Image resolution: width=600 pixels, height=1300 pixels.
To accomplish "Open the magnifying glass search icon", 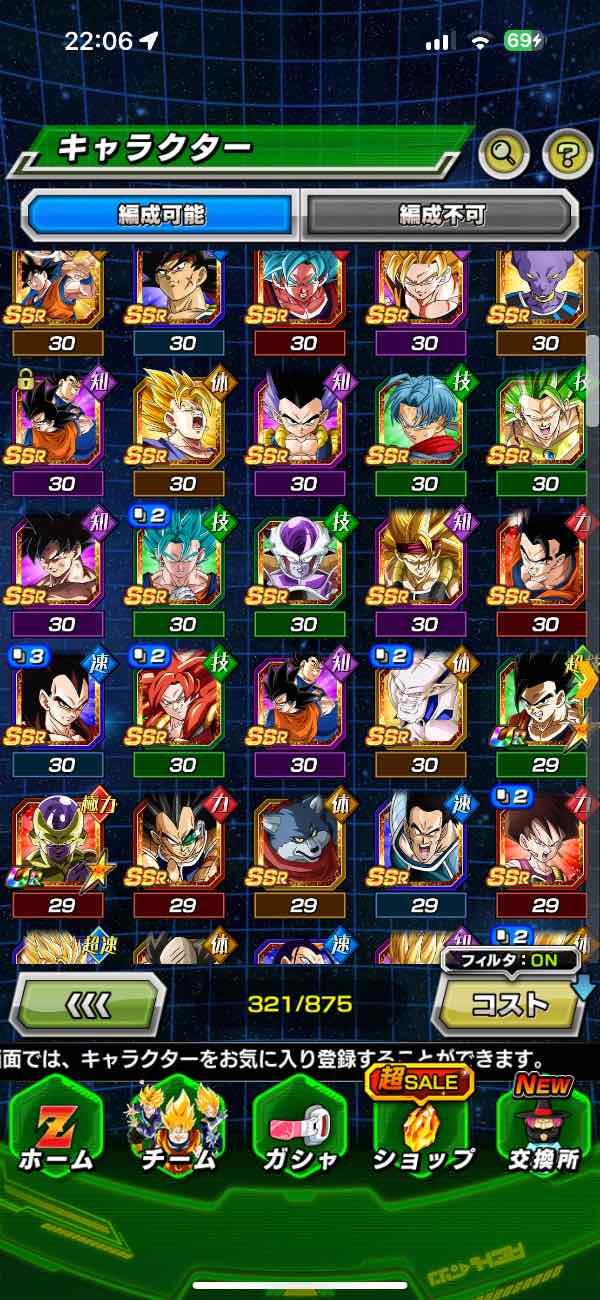I will click(x=503, y=153).
